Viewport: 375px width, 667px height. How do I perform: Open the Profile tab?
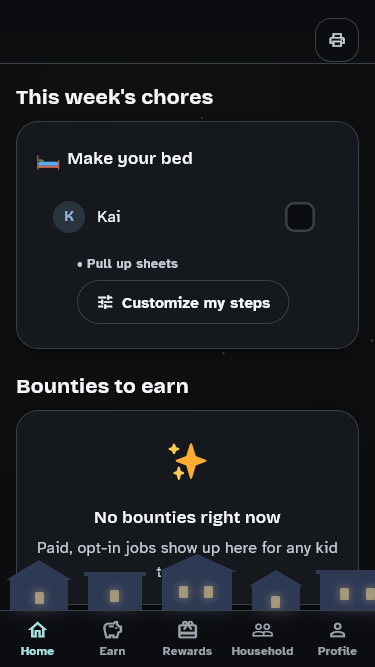tap(337, 639)
